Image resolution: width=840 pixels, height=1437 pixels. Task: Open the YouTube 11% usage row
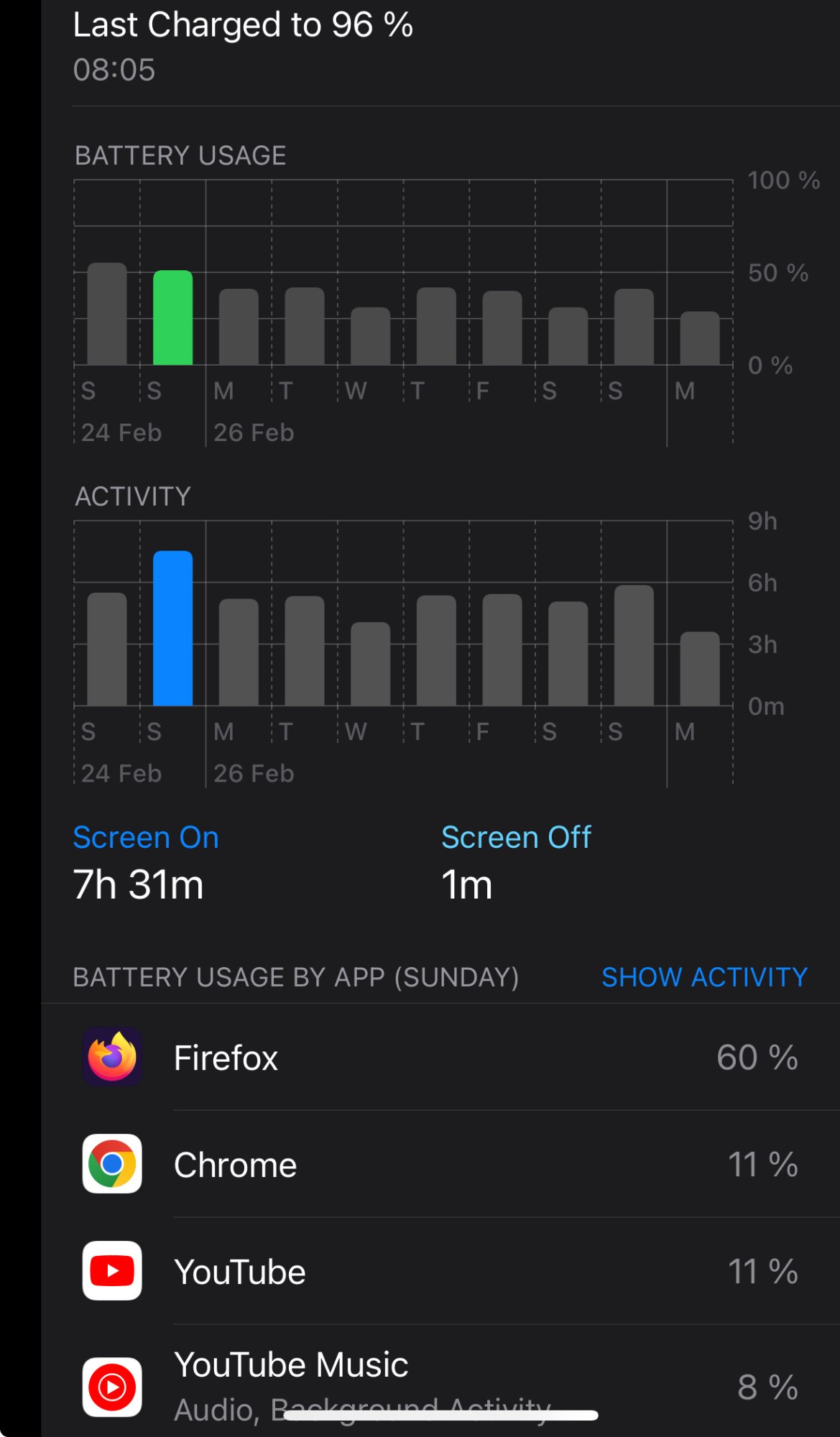pyautogui.click(x=440, y=1272)
